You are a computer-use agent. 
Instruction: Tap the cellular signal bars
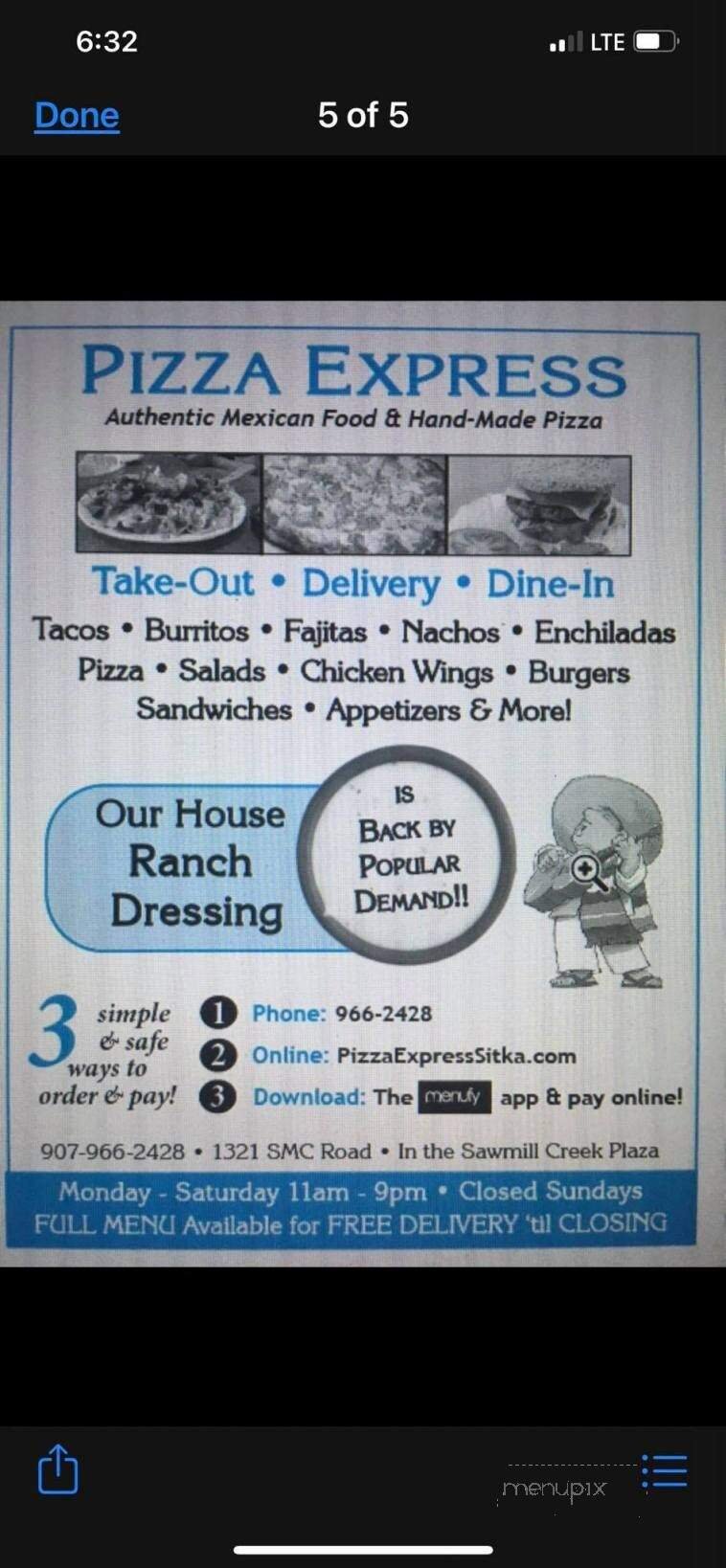(565, 40)
